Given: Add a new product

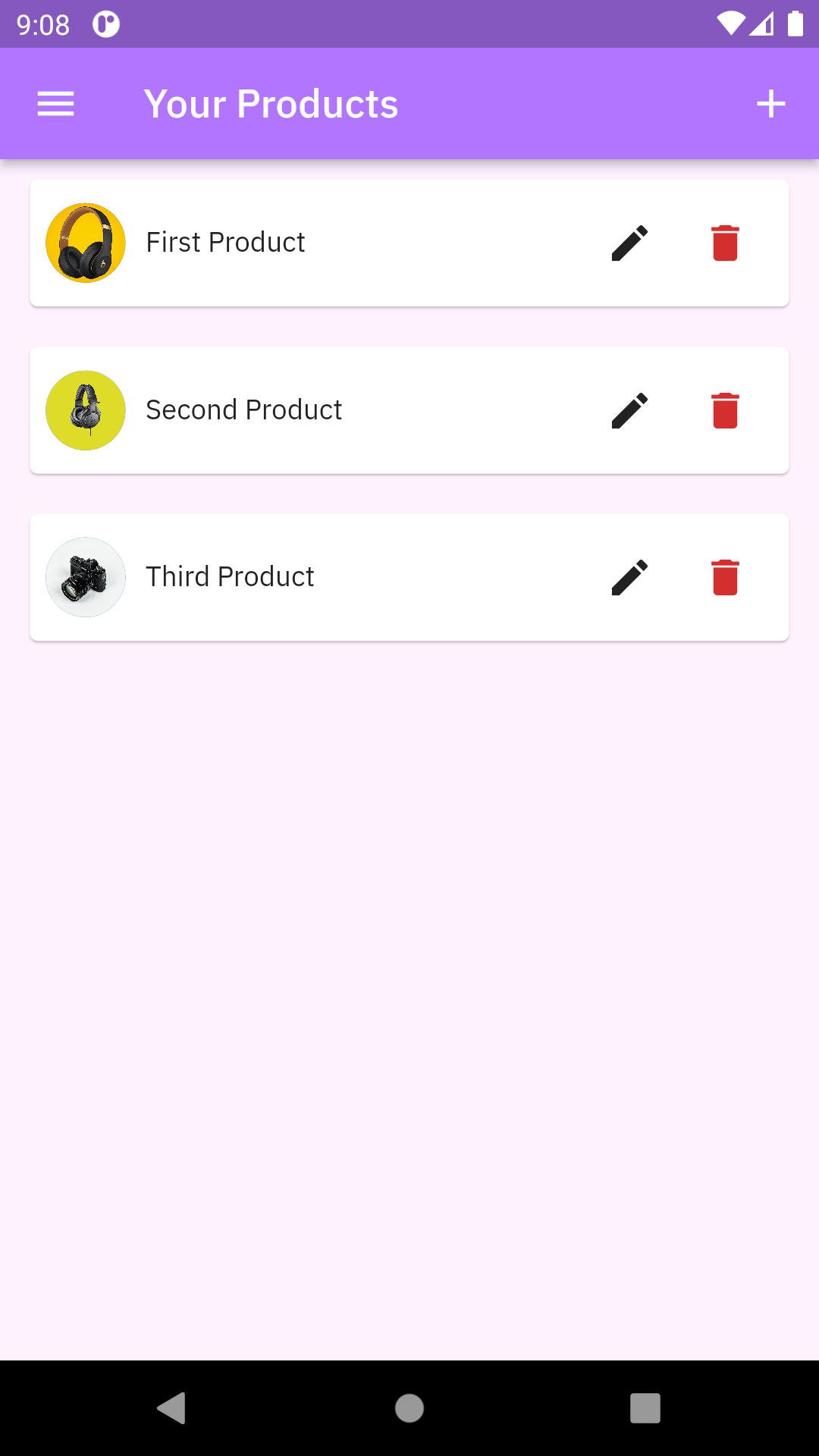Looking at the screenshot, I should click(x=770, y=103).
